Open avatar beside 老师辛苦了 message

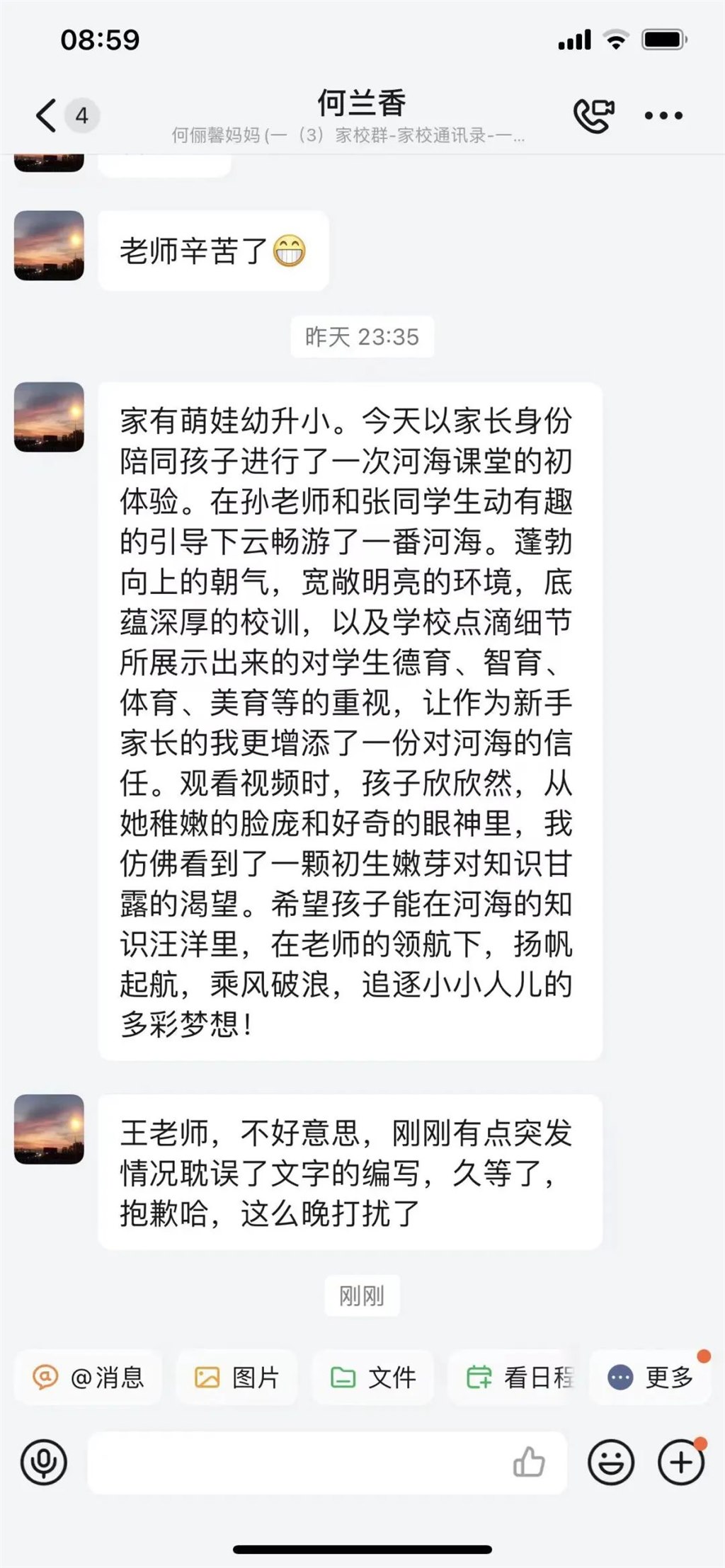pos(50,246)
